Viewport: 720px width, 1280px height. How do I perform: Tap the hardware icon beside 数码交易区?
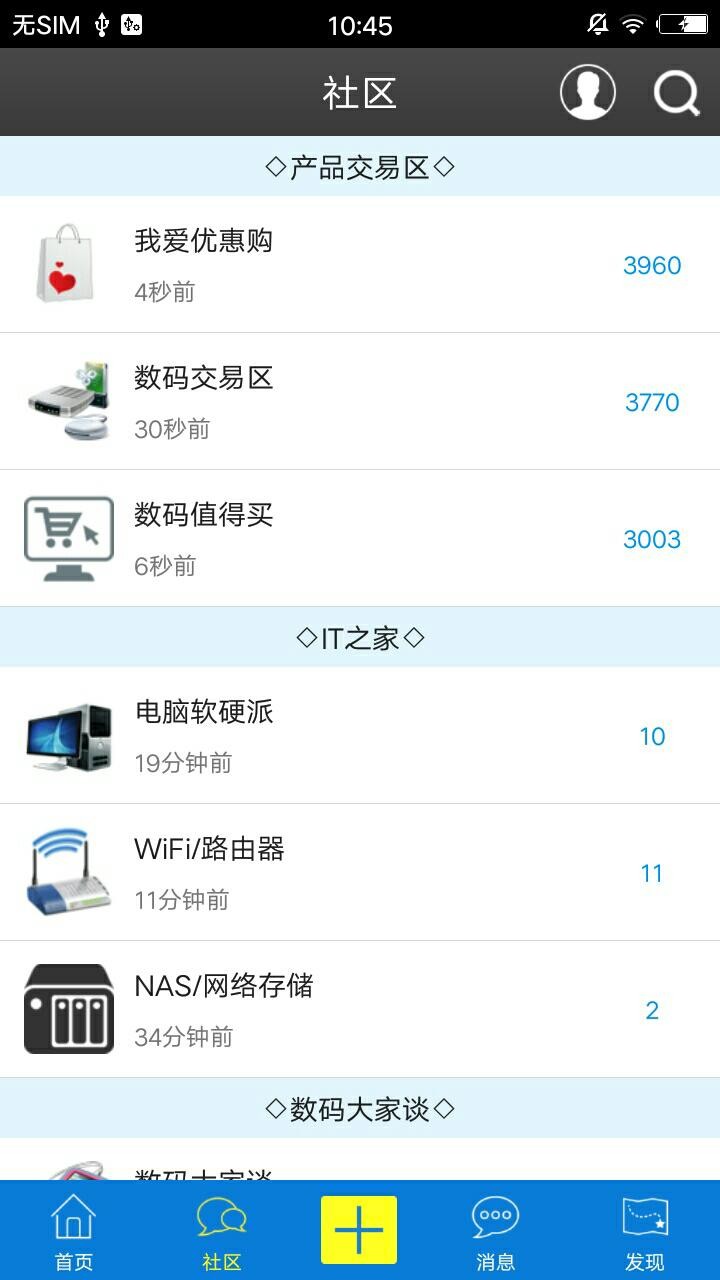[66, 401]
